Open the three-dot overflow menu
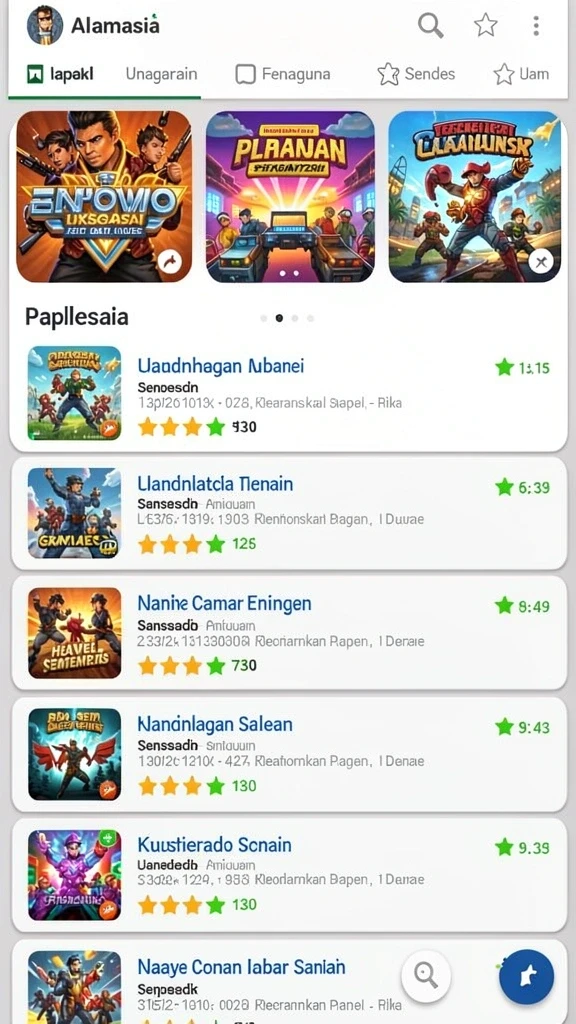 (x=536, y=25)
